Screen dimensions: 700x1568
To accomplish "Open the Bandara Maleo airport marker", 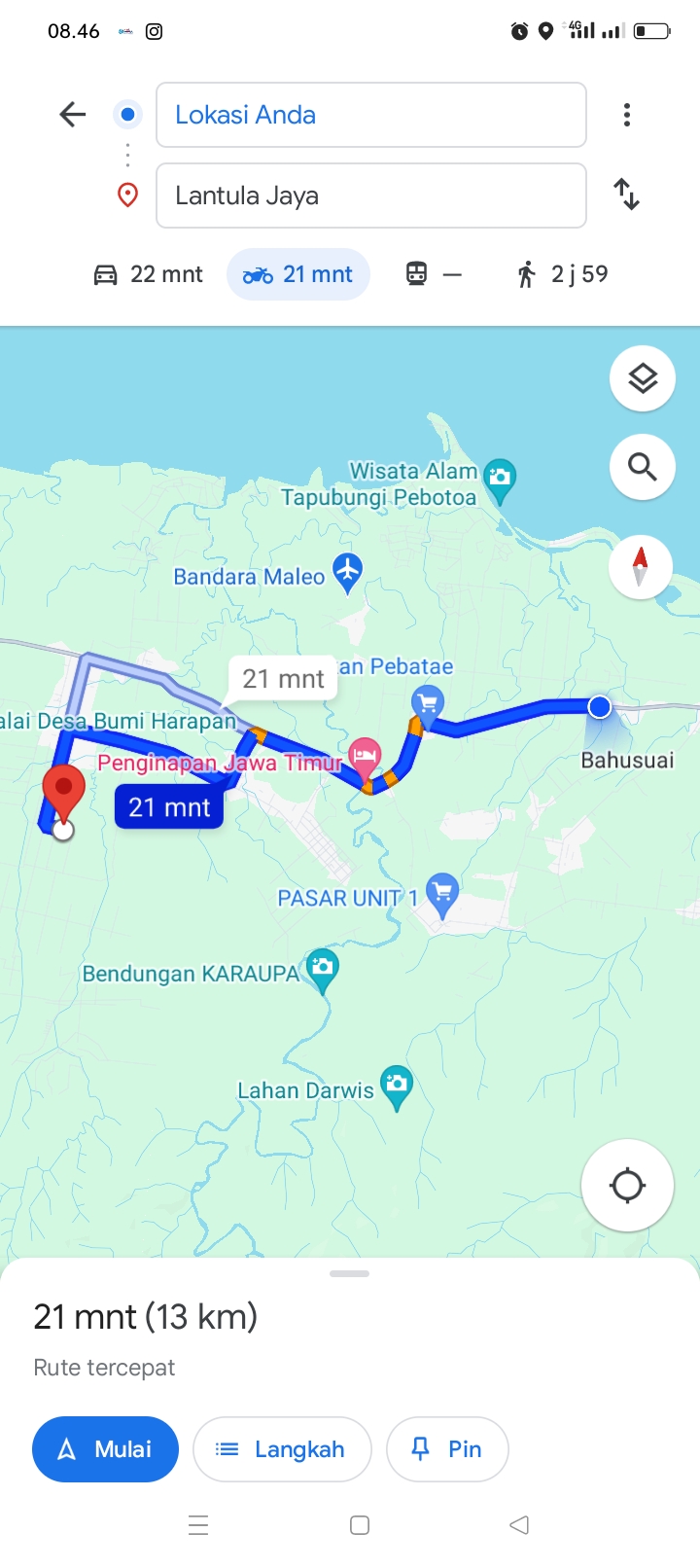I will coord(347,572).
